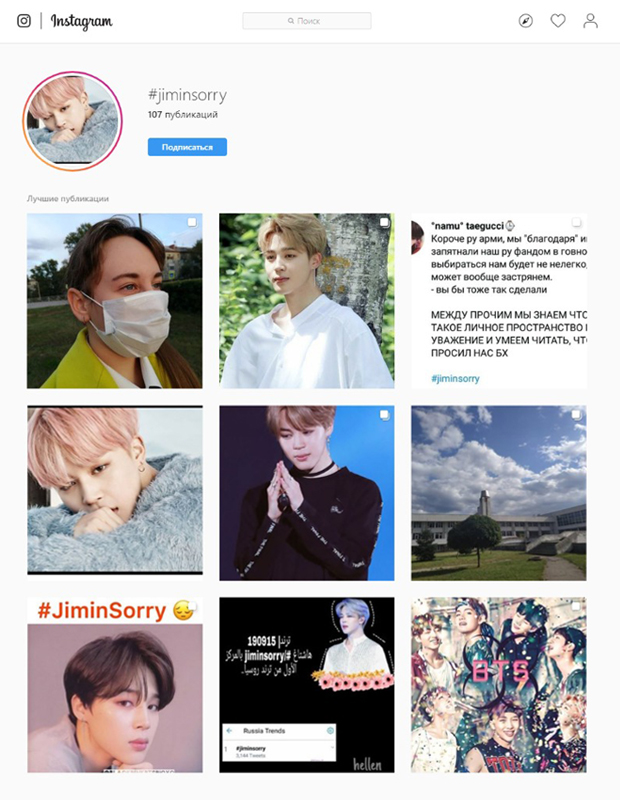The image size is (620, 800).
Task: Go to Instagram home via the logo
Action: [x=81, y=20]
